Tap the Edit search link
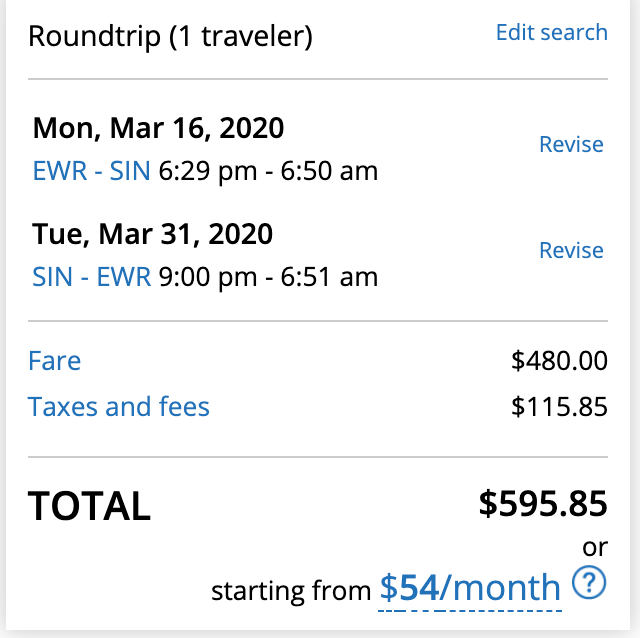 click(551, 32)
